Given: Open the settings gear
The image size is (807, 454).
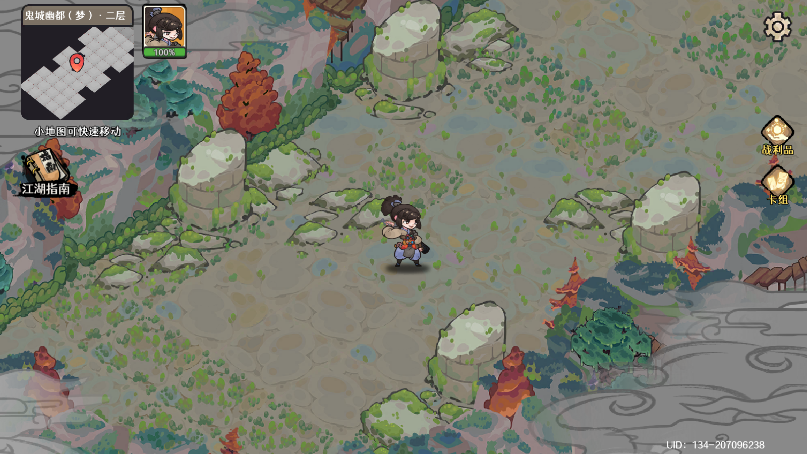Looking at the screenshot, I should 777,27.
